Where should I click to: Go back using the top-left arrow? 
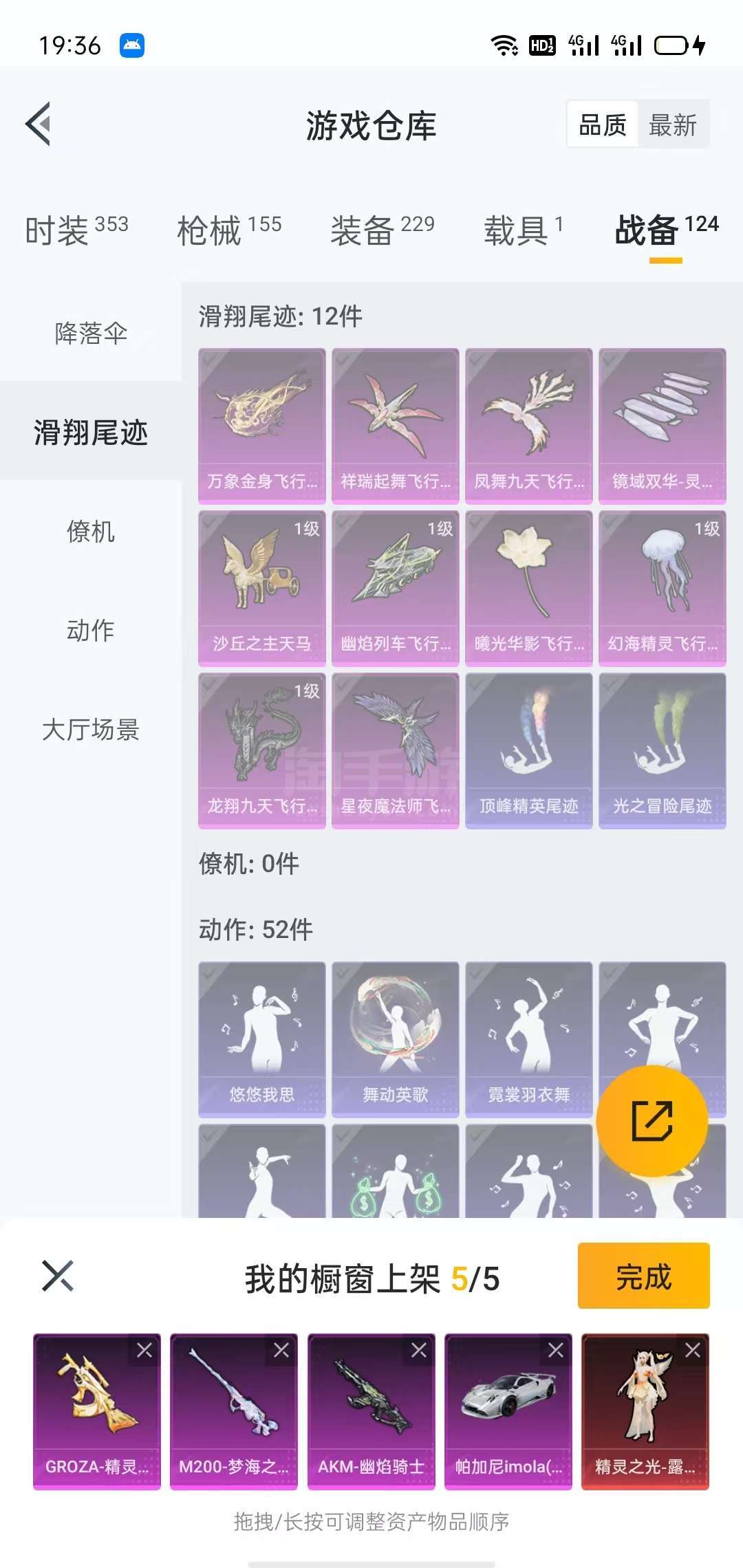coord(39,124)
